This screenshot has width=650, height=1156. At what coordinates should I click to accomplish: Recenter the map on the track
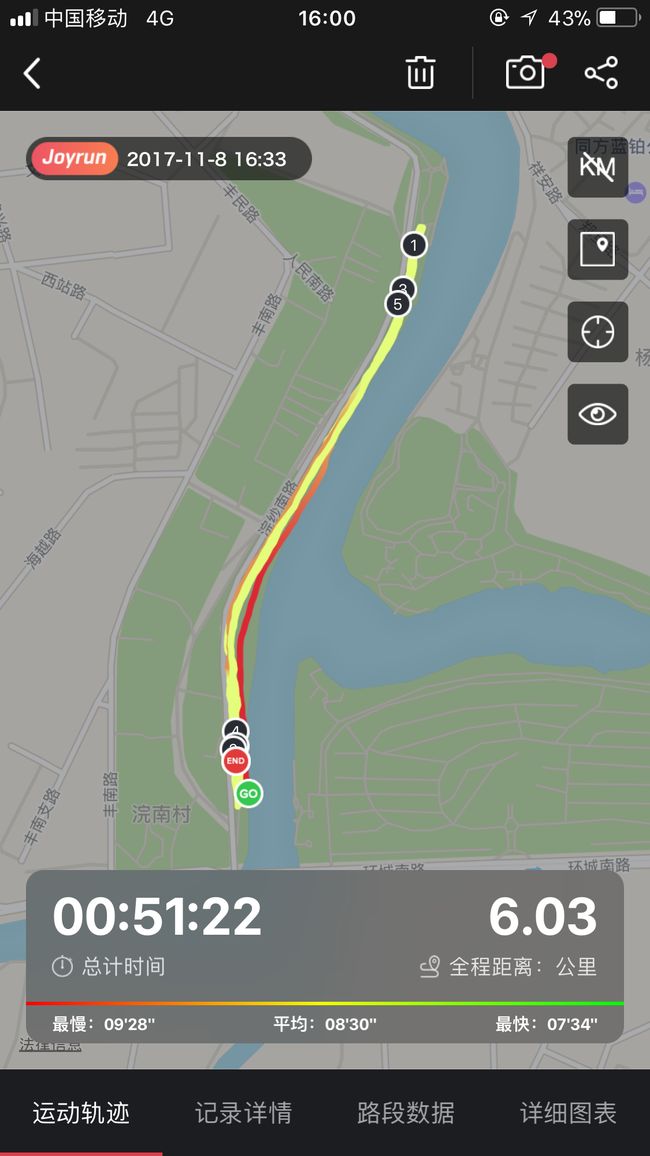(598, 332)
